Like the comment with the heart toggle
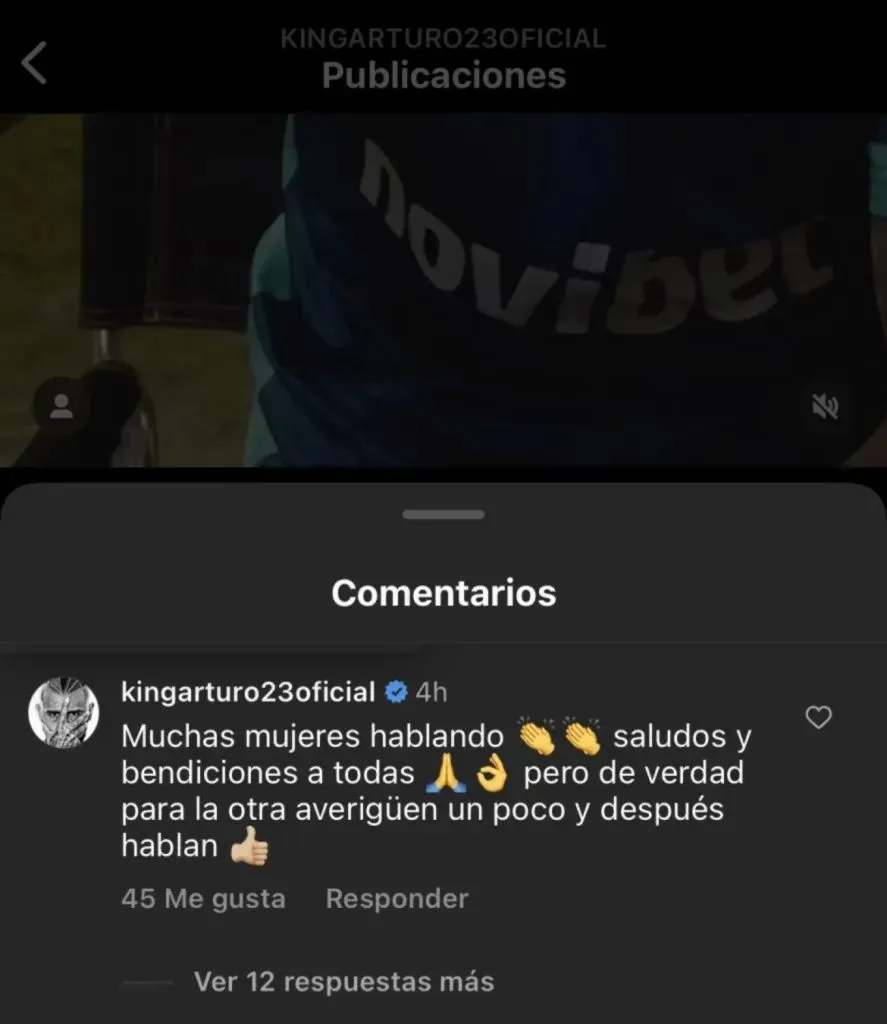The height and width of the screenshot is (1024, 887). tap(820, 718)
